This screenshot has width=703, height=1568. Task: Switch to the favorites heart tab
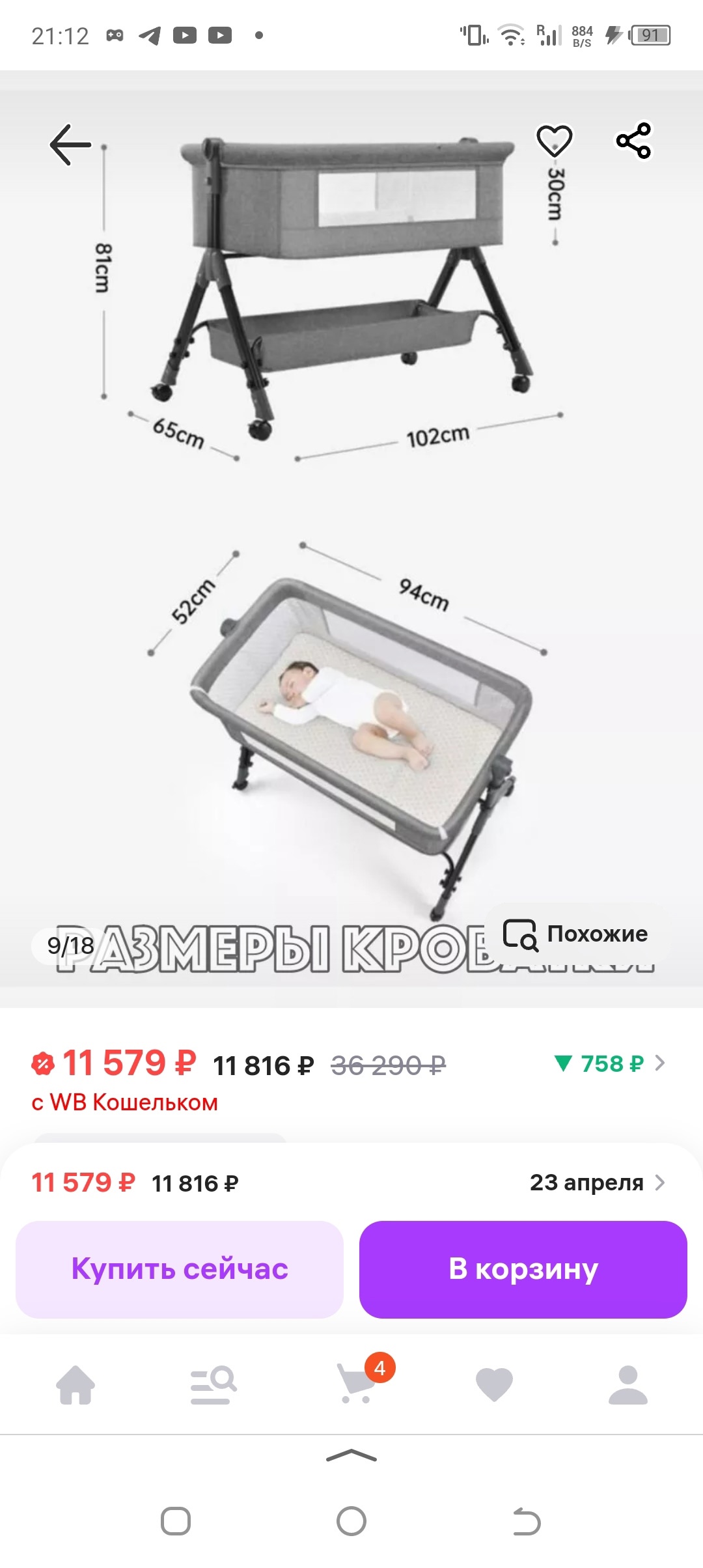point(494,1384)
